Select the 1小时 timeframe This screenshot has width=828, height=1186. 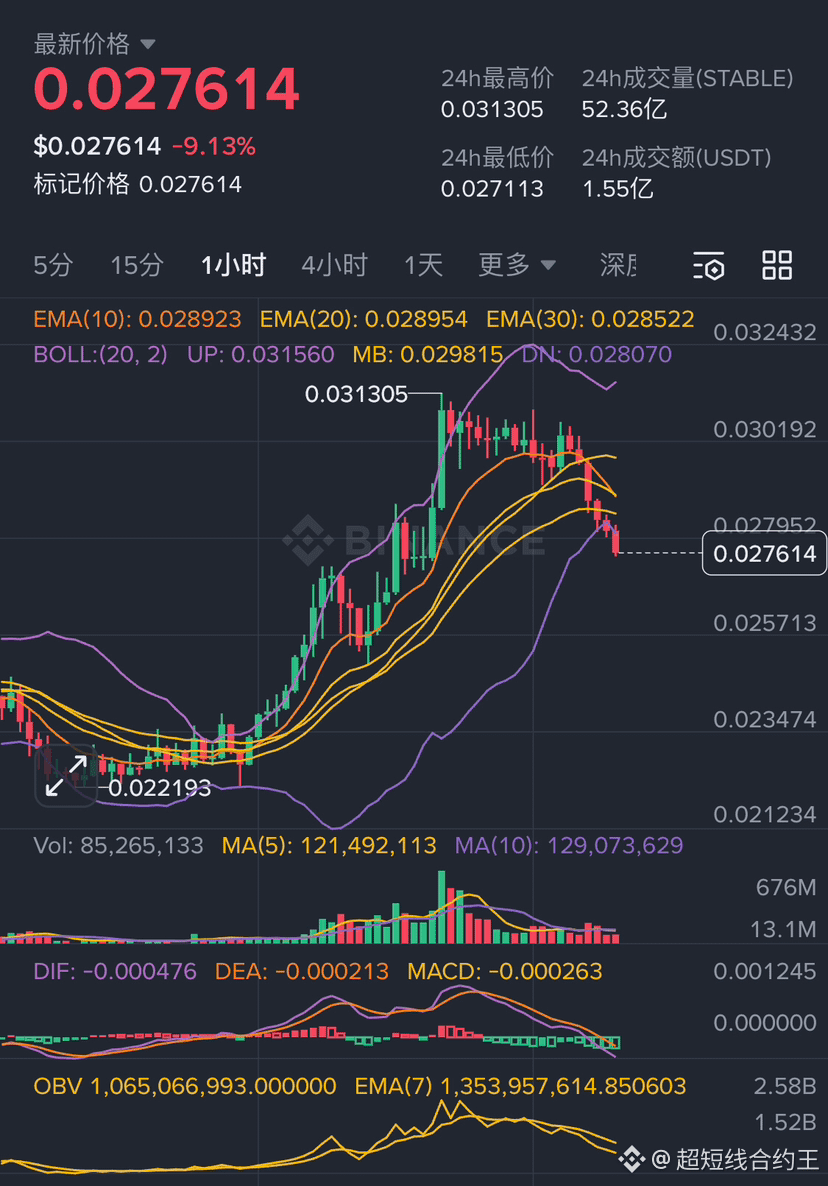tap(233, 265)
